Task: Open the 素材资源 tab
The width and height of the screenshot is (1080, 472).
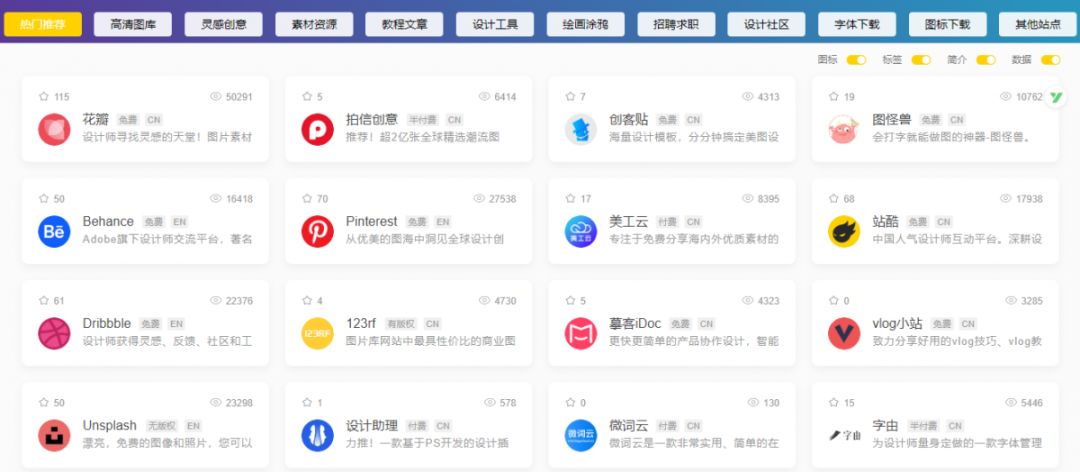Action: coord(315,25)
